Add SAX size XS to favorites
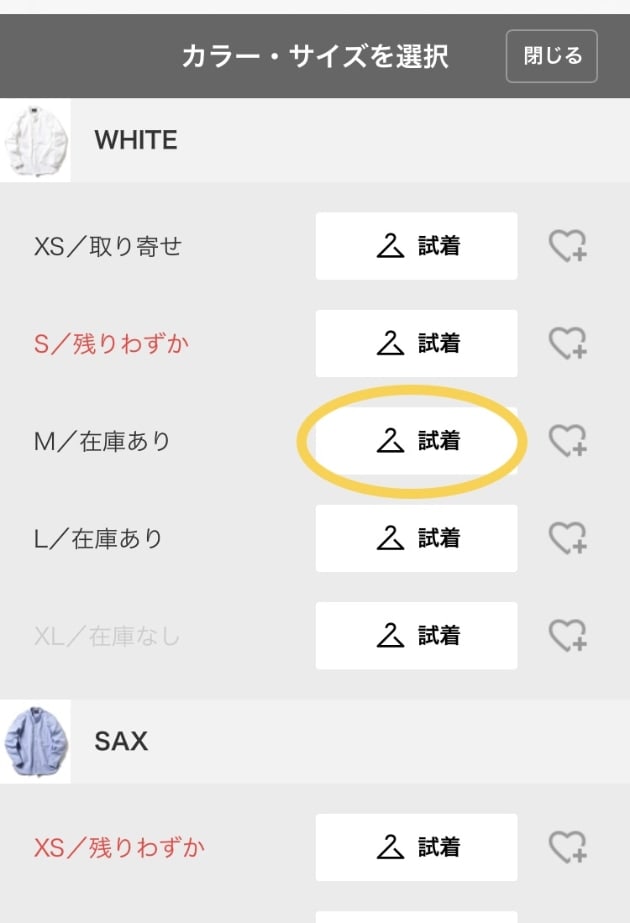The image size is (630, 923). [x=567, y=847]
